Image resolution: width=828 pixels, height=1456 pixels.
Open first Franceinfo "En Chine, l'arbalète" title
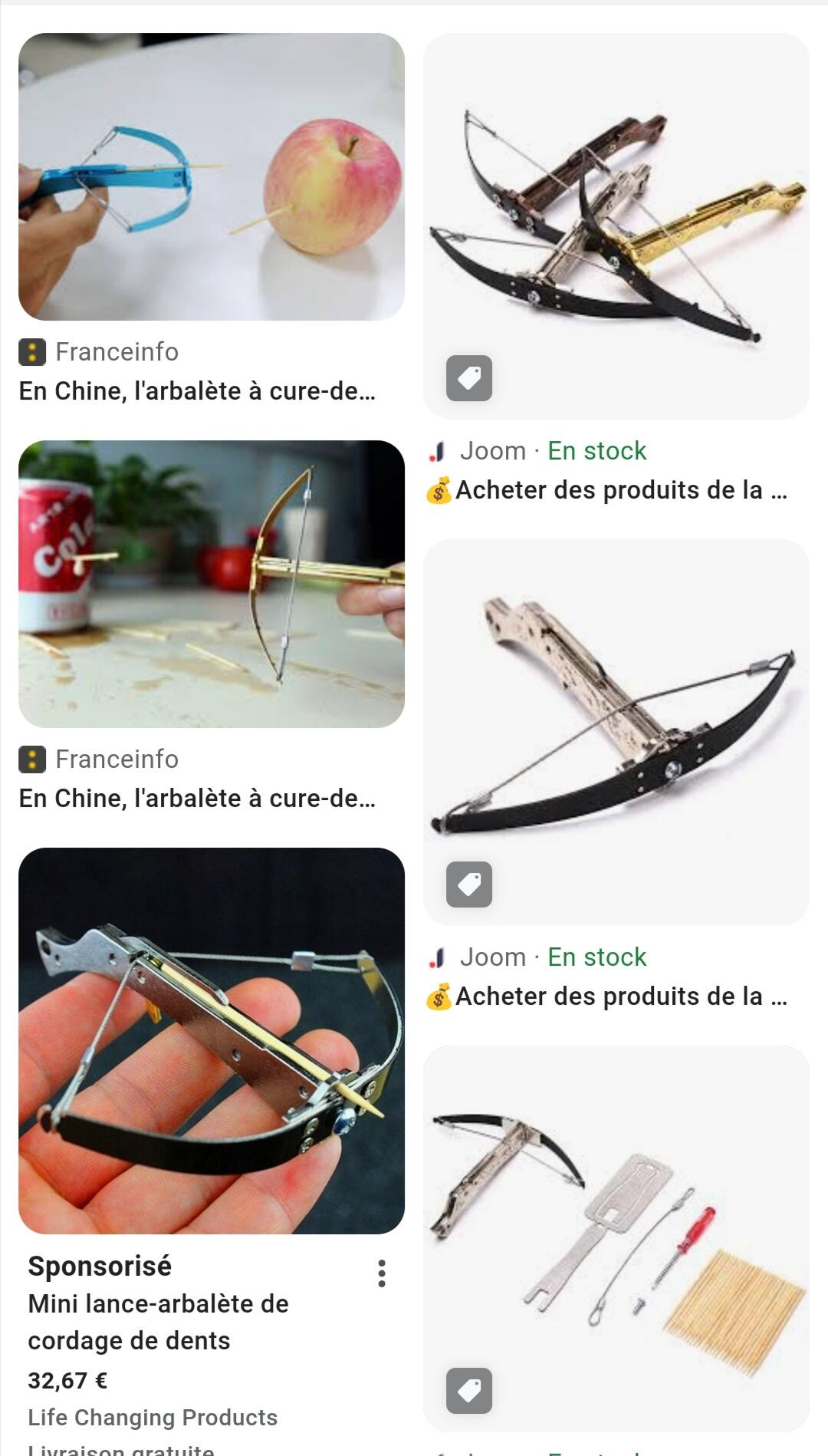(x=197, y=391)
